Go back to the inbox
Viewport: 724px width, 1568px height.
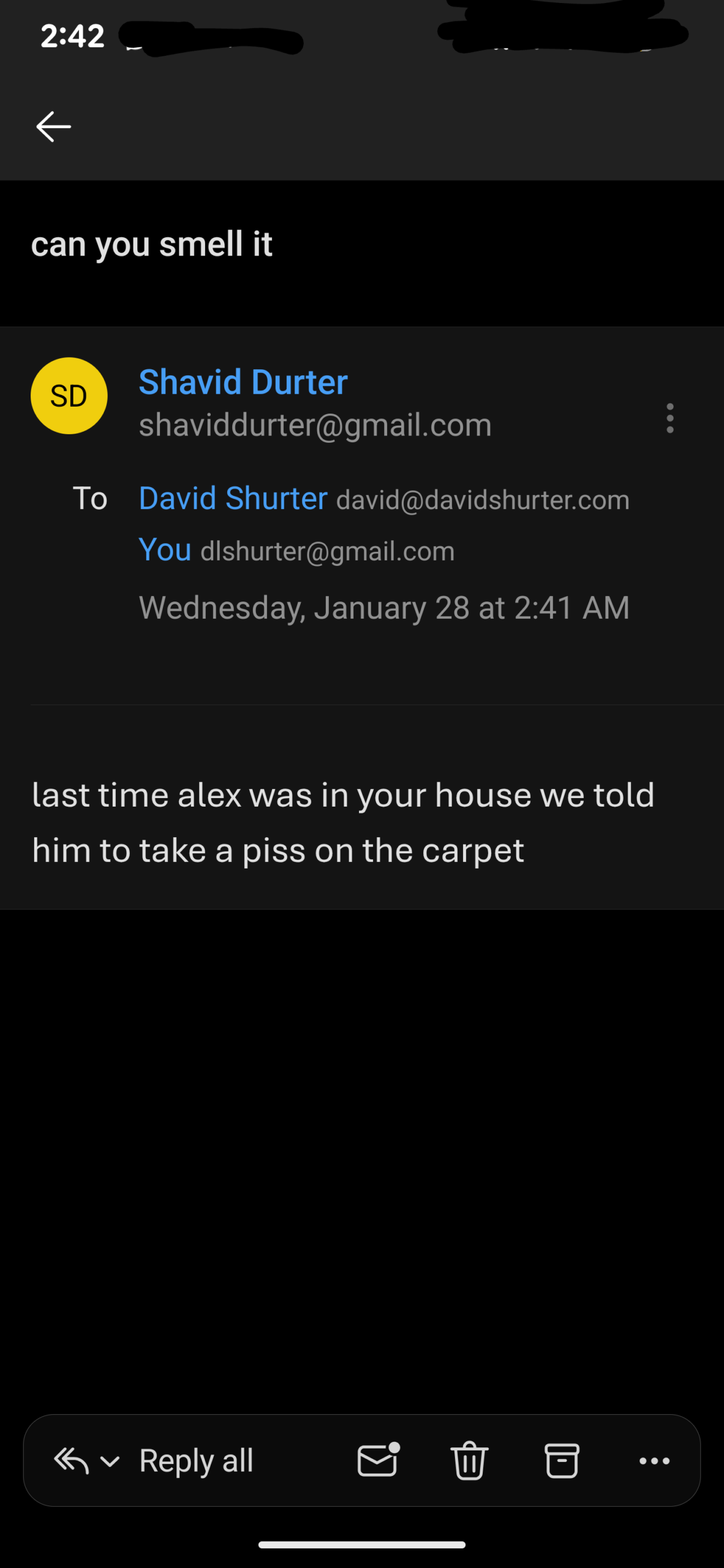coord(54,127)
